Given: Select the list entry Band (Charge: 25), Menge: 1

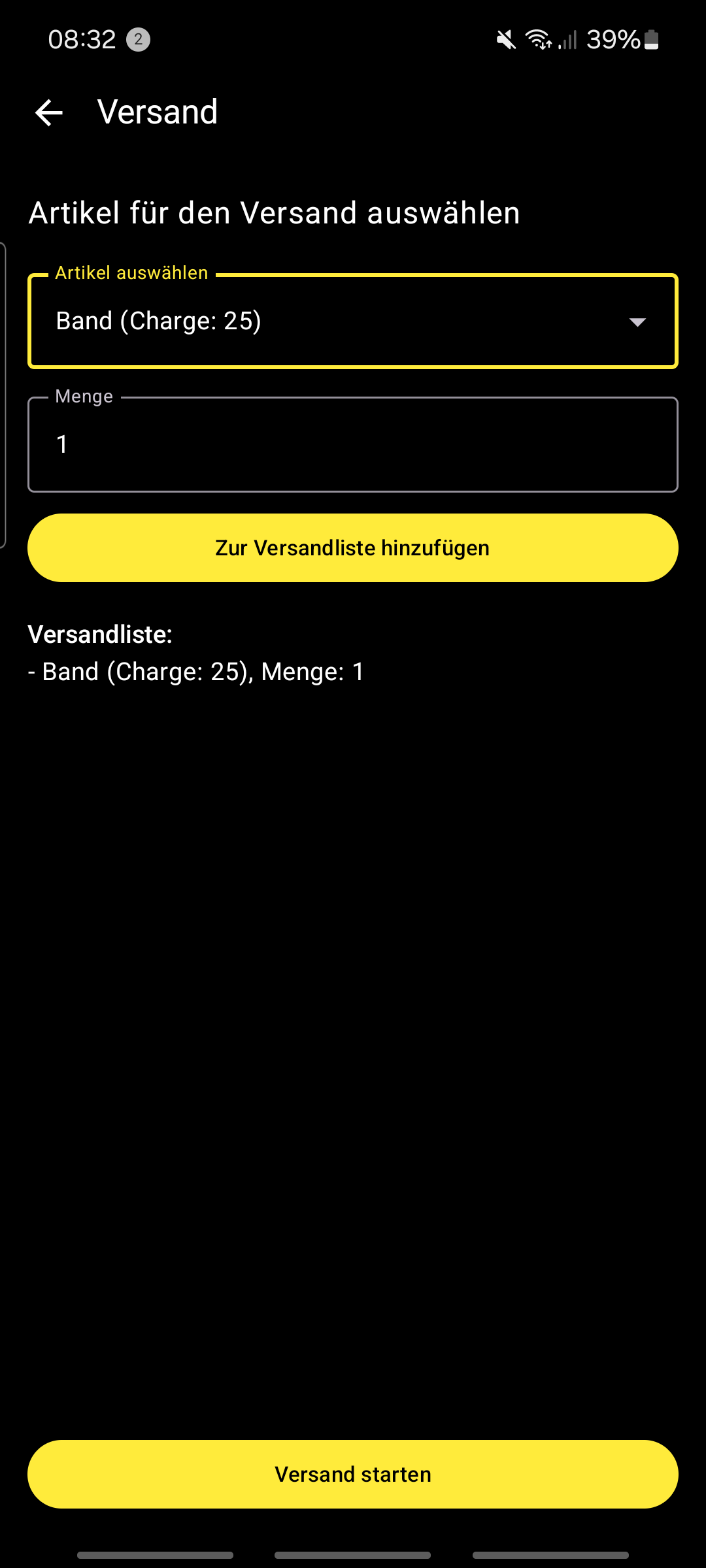Looking at the screenshot, I should pos(196,671).
